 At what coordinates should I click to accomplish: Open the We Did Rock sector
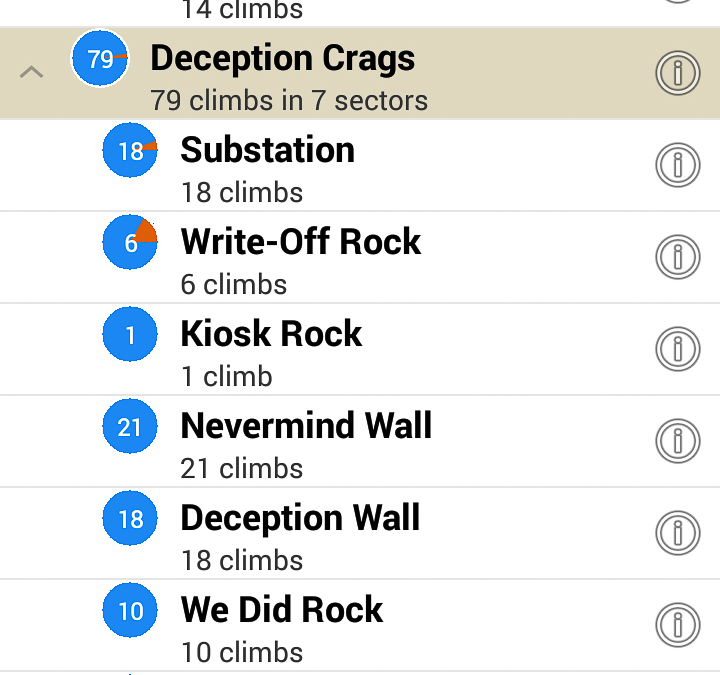click(x=282, y=626)
